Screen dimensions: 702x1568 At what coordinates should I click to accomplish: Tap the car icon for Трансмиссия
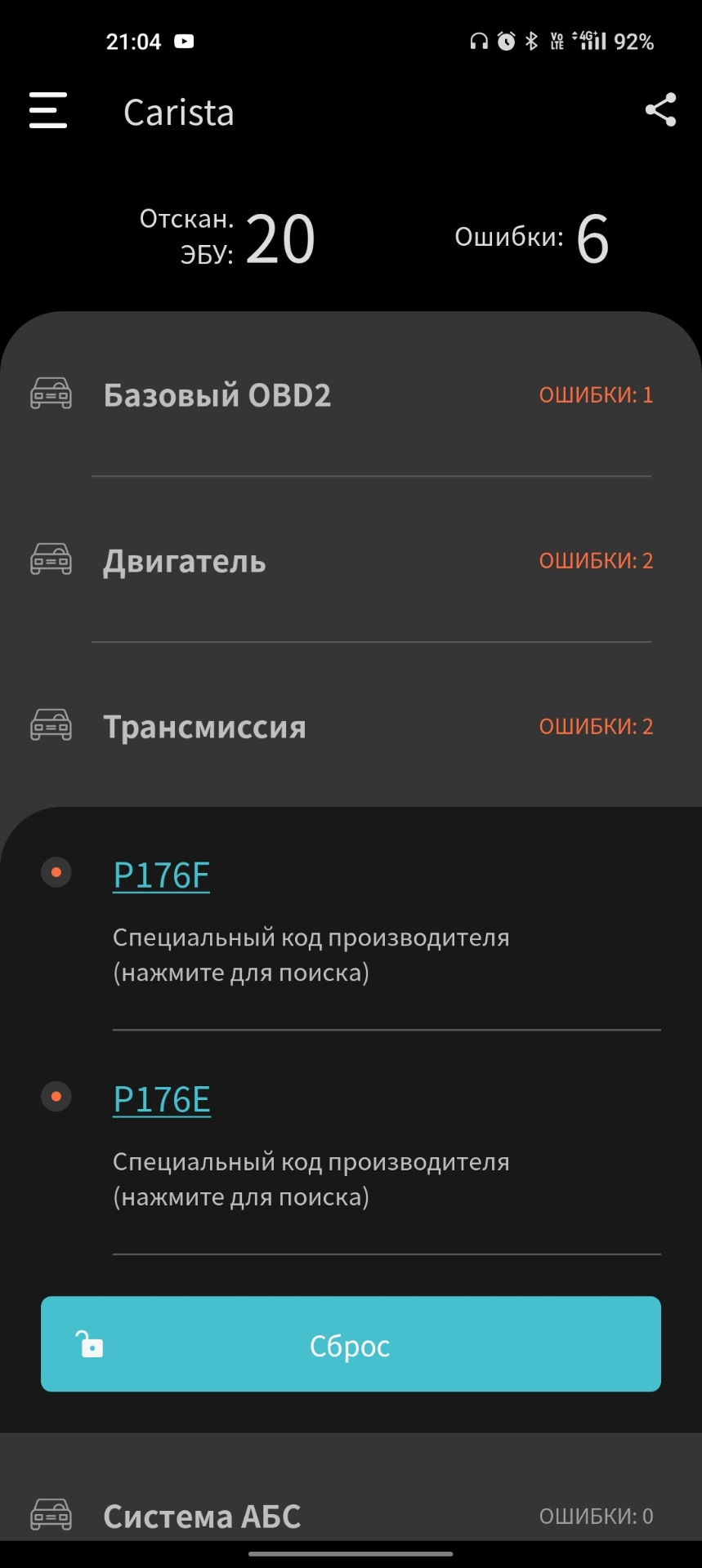[x=51, y=725]
